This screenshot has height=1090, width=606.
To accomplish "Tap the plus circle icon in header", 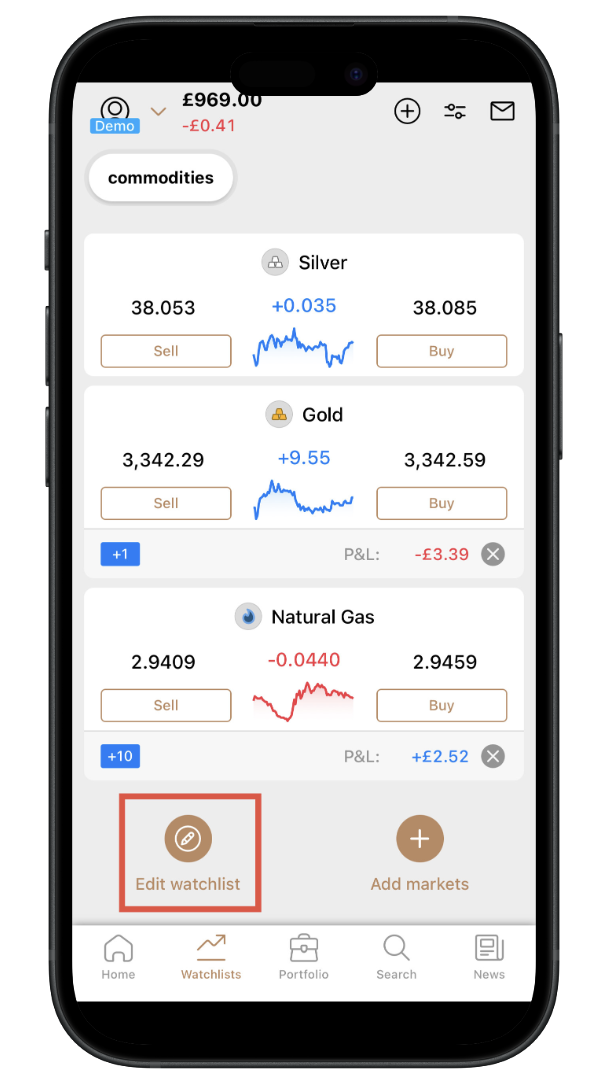I will tap(407, 111).
